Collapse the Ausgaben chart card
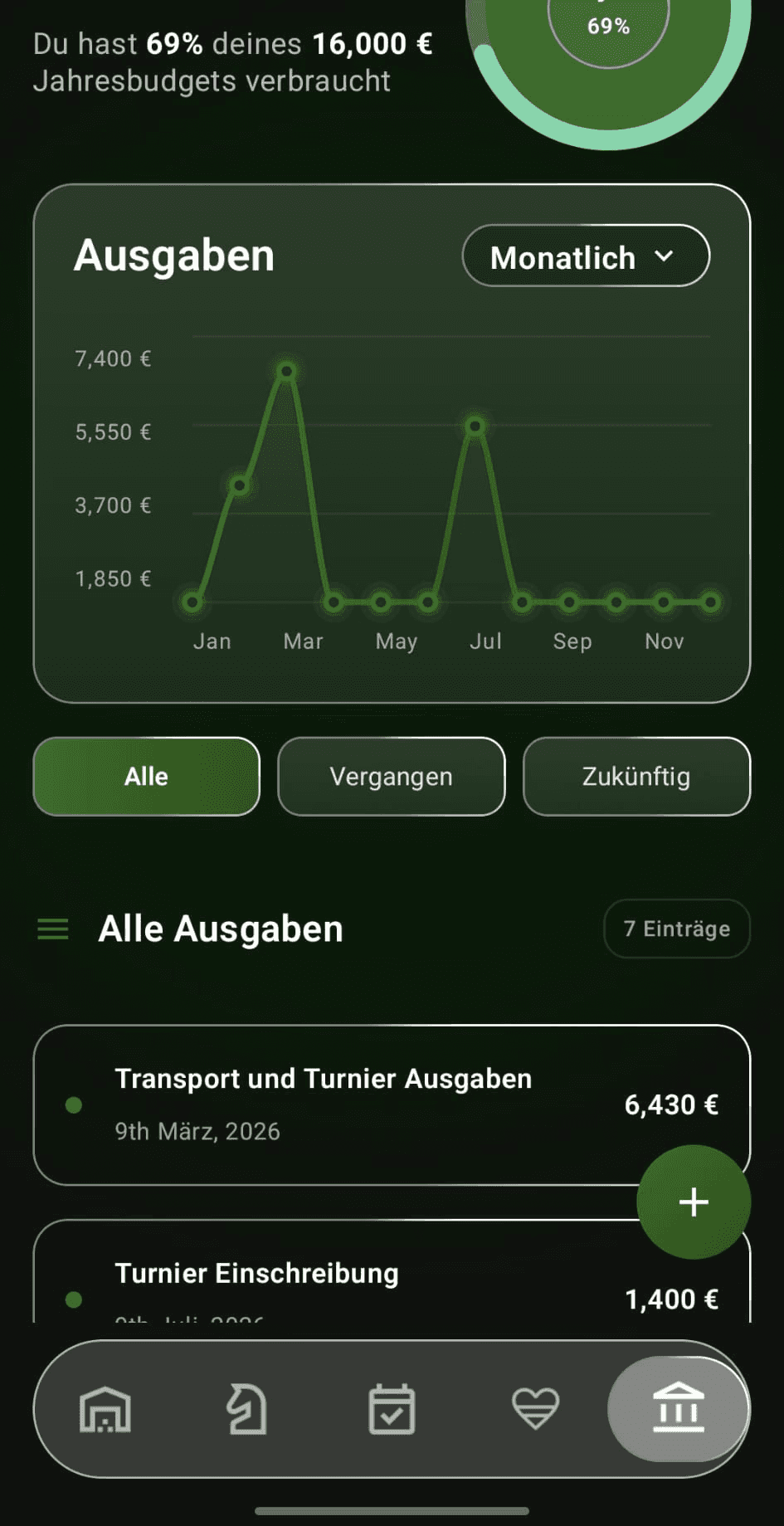Screen dimensions: 784x1526 point(173,255)
